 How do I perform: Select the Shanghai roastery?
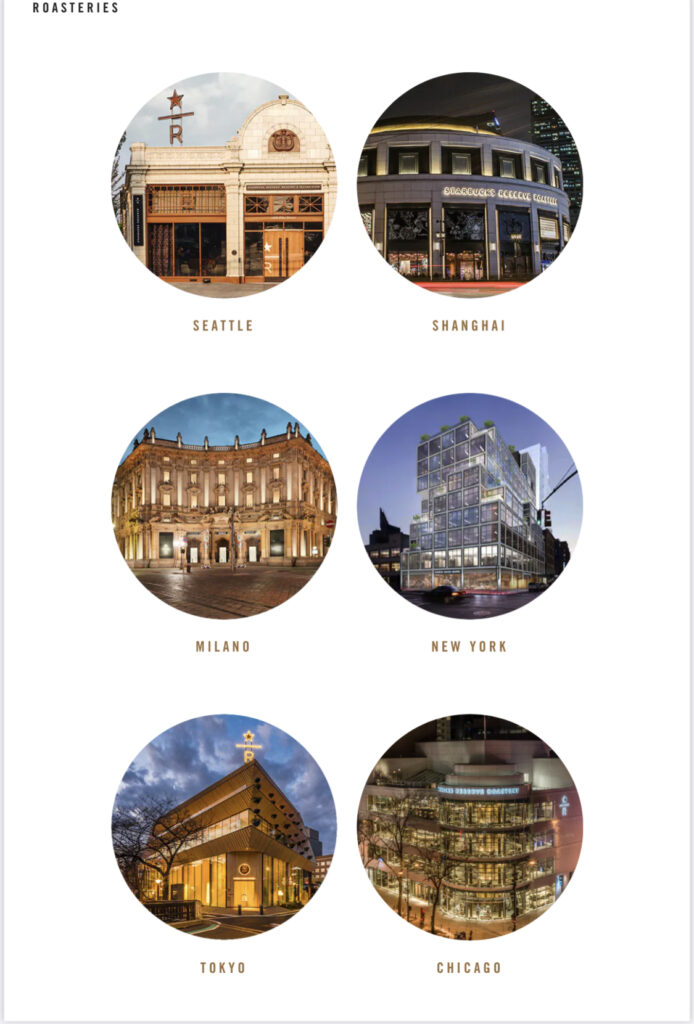(x=469, y=185)
